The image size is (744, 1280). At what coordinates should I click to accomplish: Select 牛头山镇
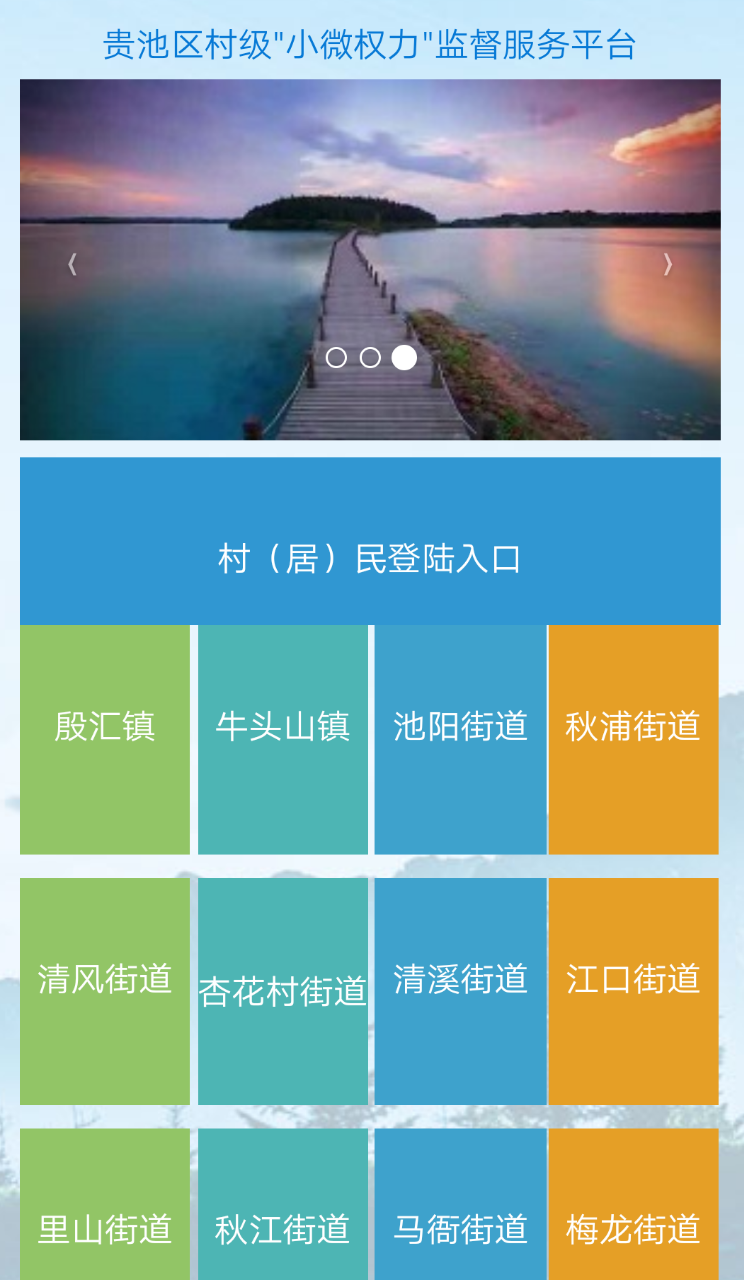pos(283,740)
